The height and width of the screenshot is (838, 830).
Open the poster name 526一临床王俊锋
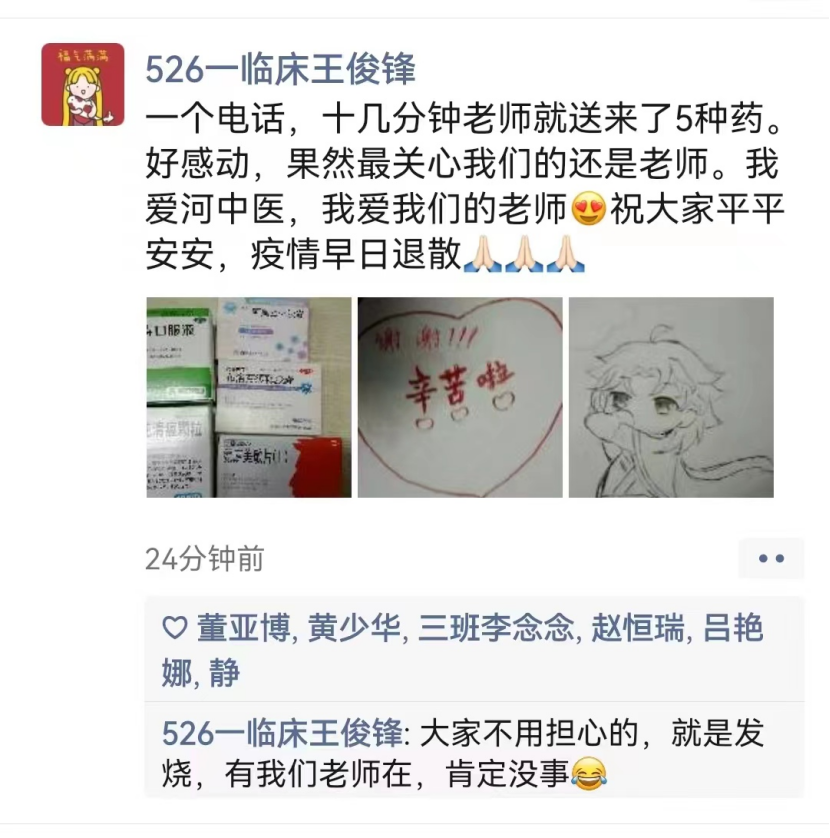click(x=280, y=69)
